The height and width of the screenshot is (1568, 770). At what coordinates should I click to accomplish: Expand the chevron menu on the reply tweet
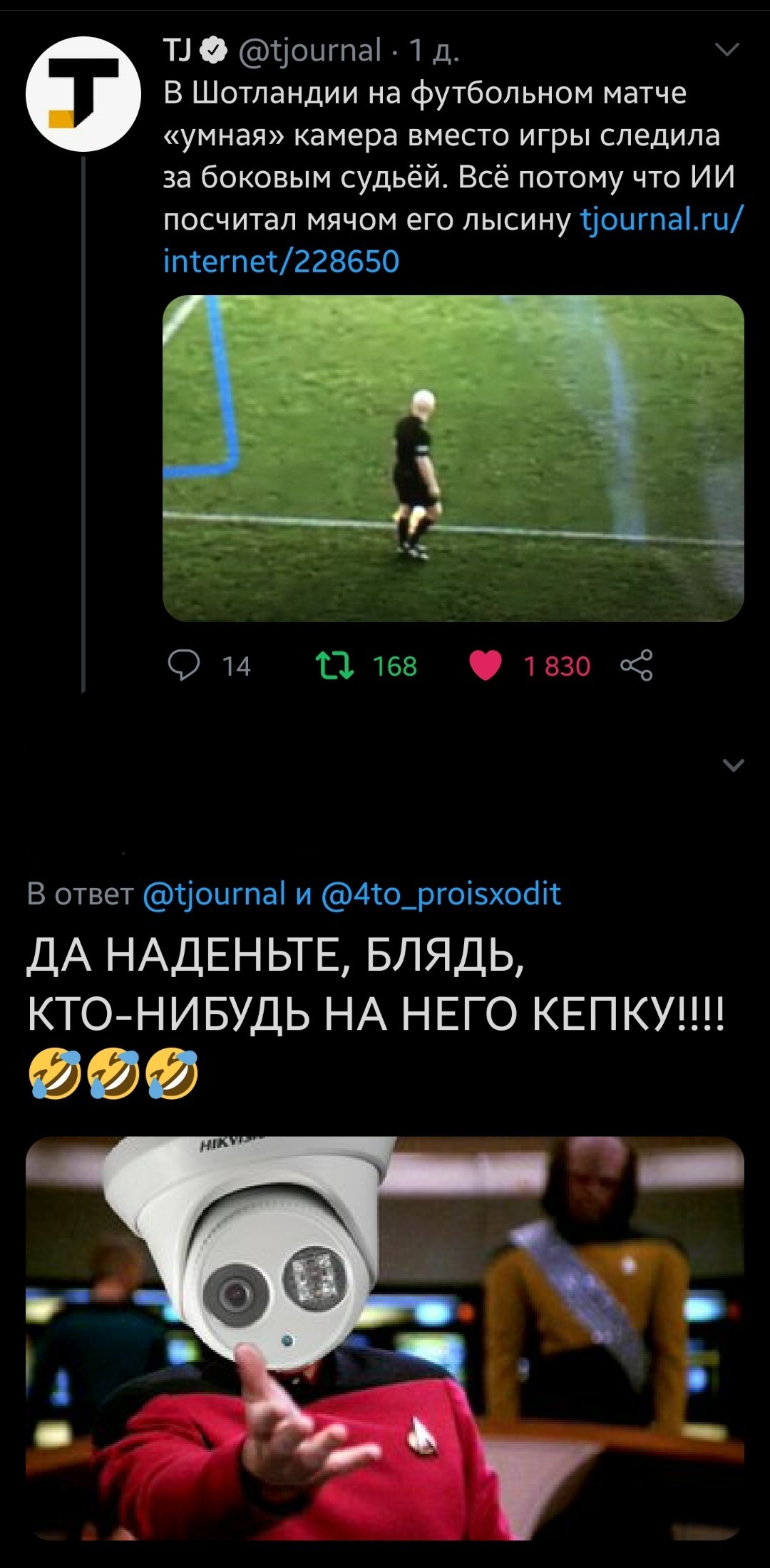(733, 765)
